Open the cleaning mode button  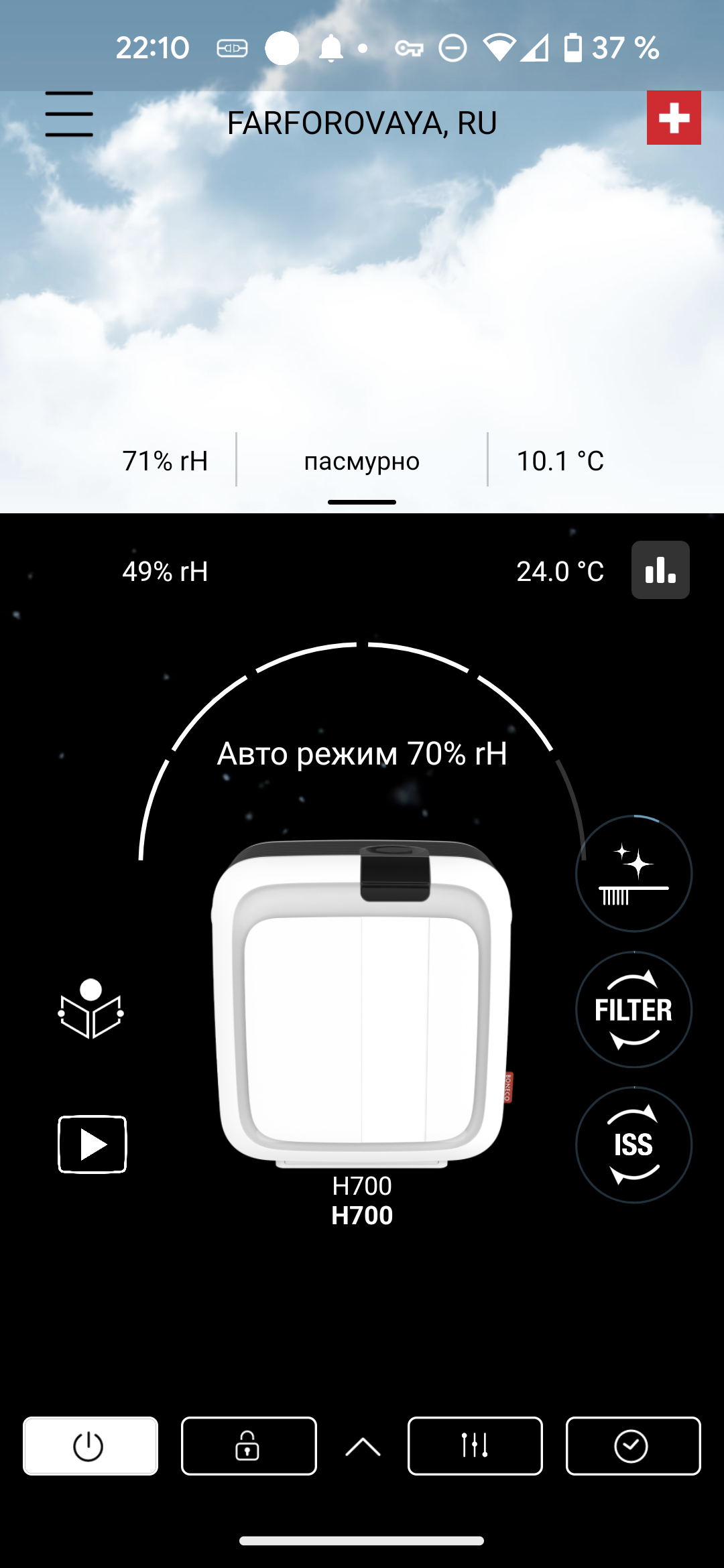pos(633,874)
